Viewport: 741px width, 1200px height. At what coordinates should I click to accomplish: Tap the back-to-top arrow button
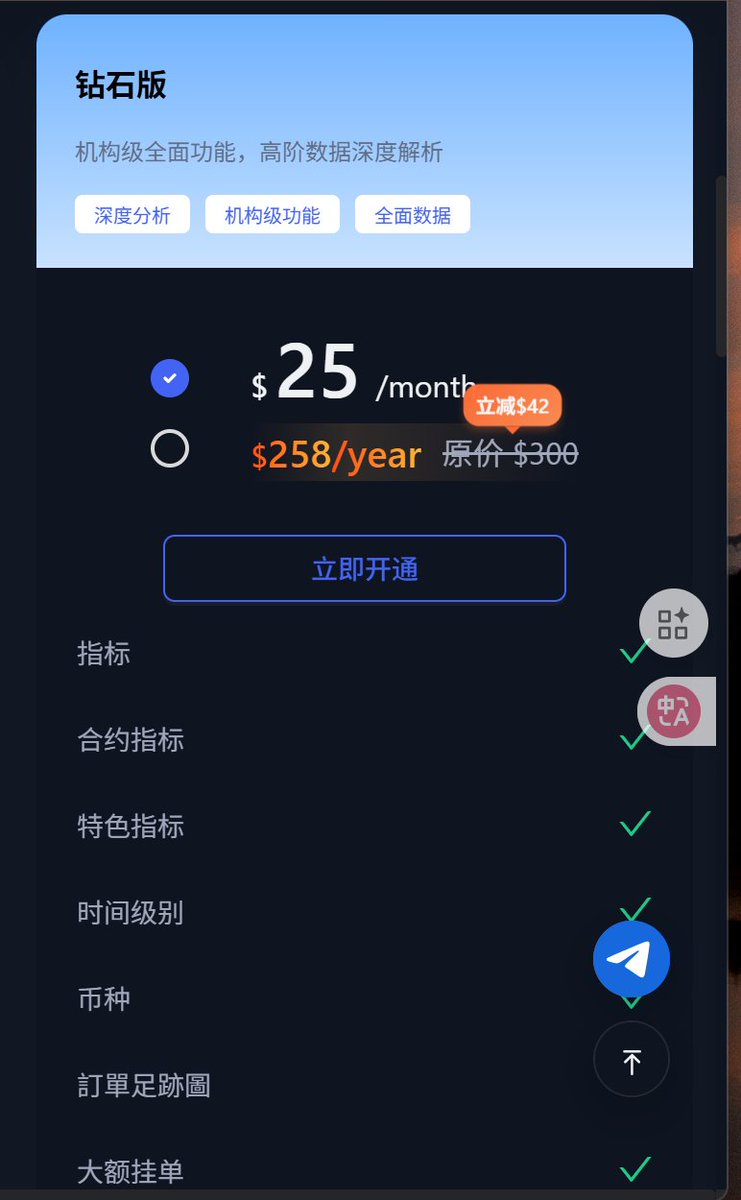click(x=631, y=1060)
